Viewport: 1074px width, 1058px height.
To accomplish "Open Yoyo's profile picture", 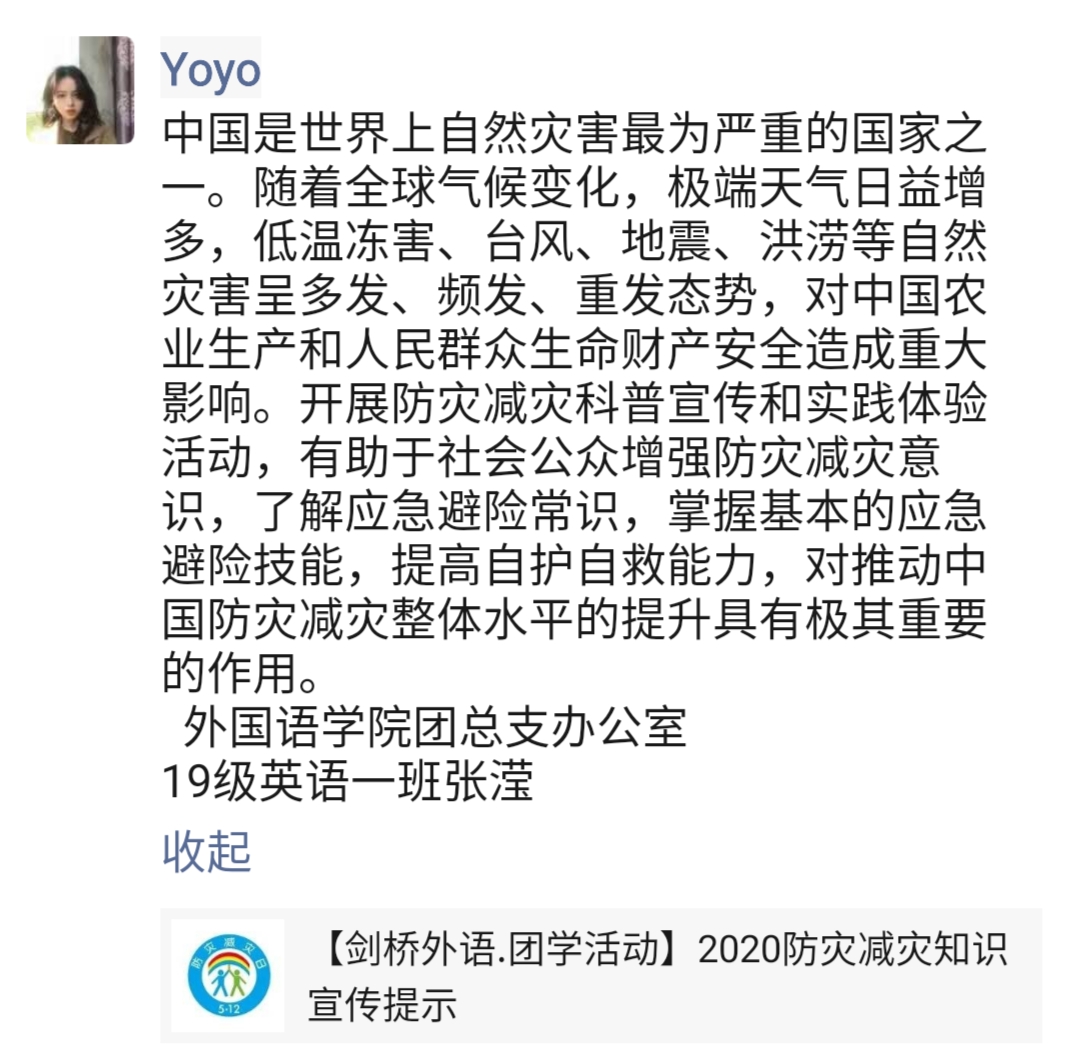I will 80,90.
